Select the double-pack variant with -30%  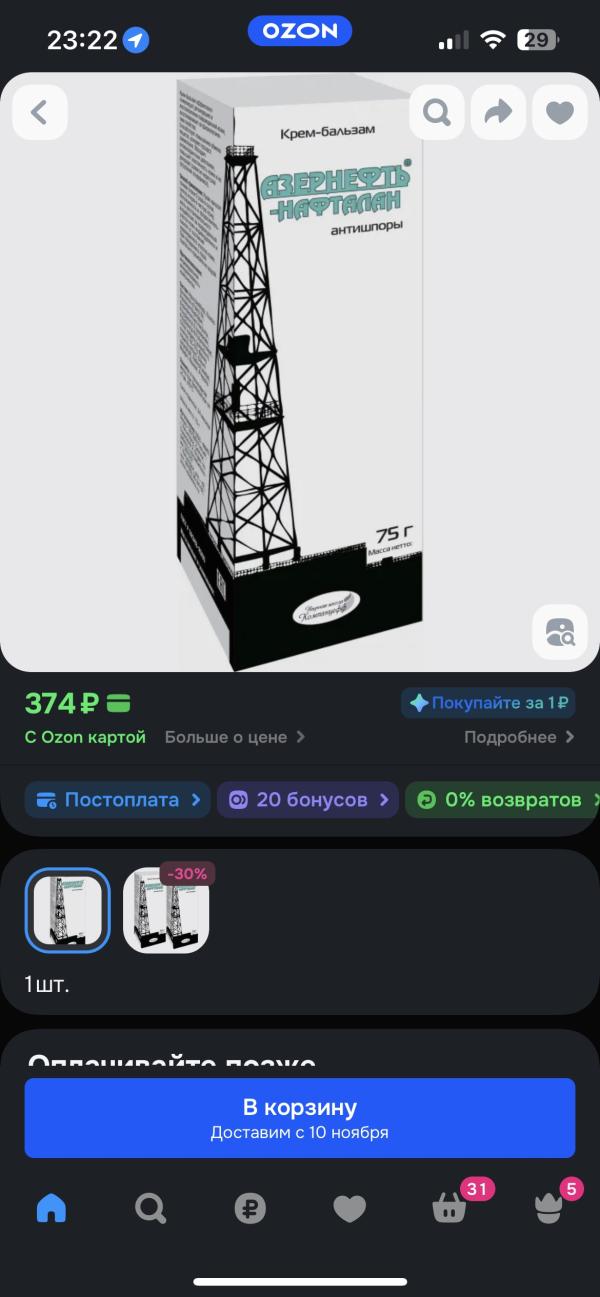click(166, 910)
